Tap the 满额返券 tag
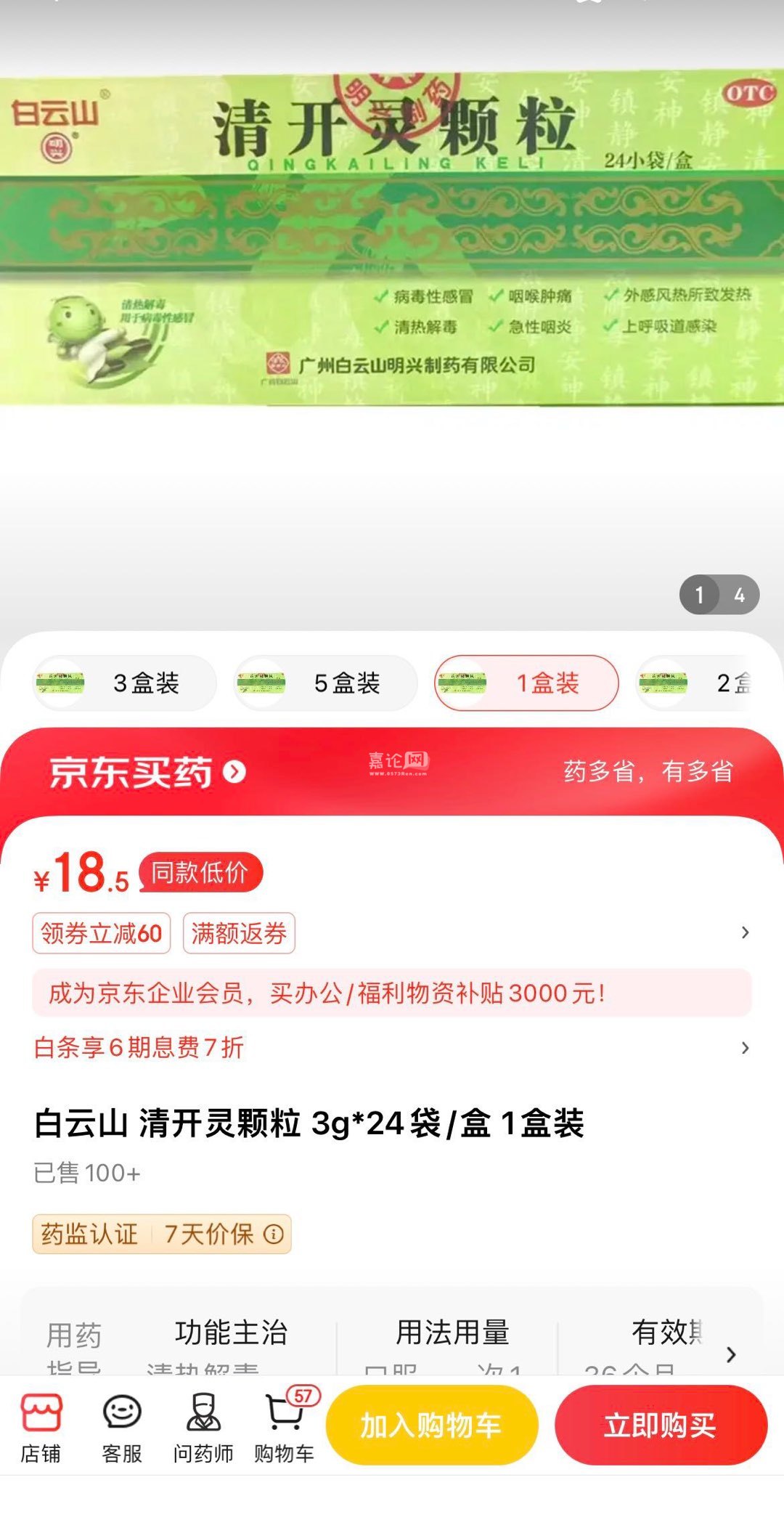Image resolution: width=784 pixels, height=1517 pixels. click(239, 933)
